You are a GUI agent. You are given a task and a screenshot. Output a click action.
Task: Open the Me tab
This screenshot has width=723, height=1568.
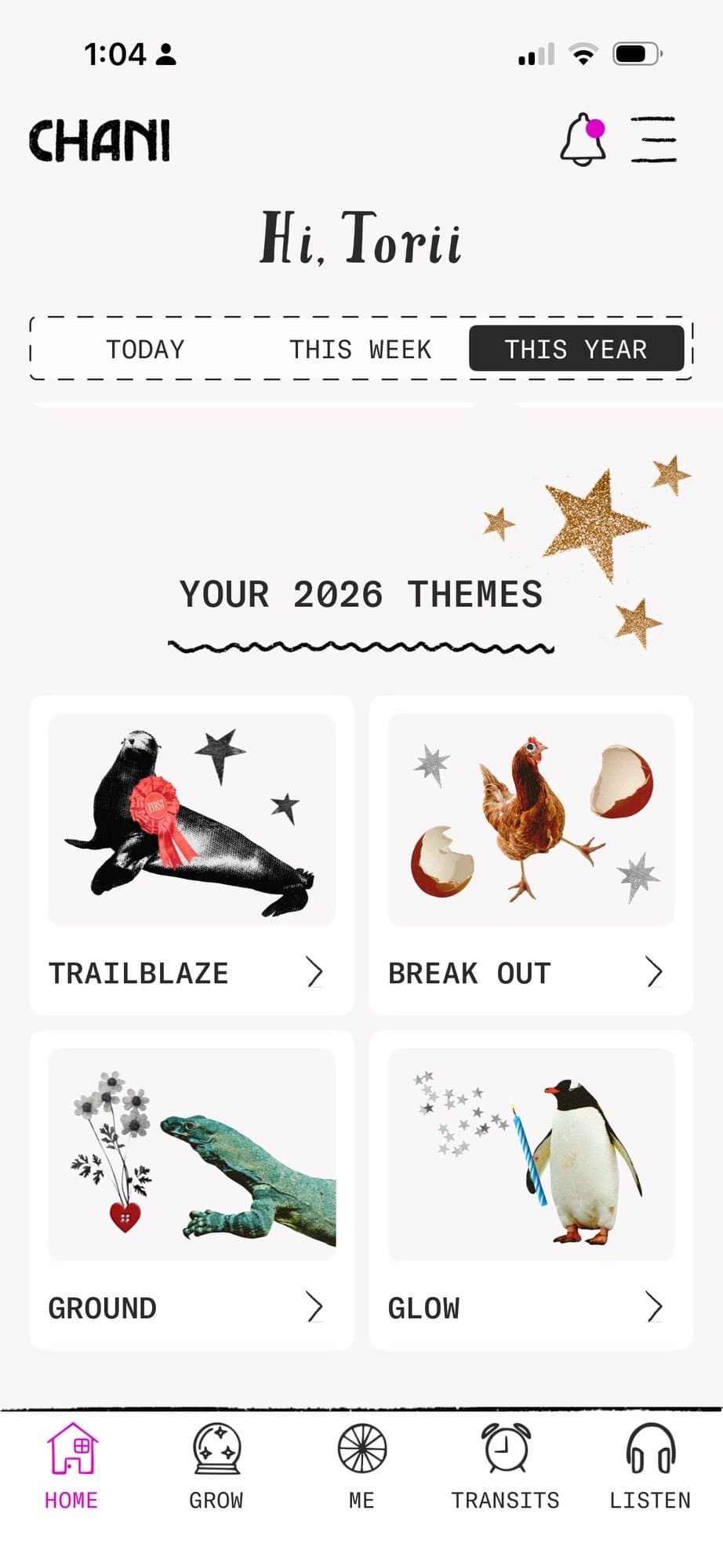coord(361,1466)
